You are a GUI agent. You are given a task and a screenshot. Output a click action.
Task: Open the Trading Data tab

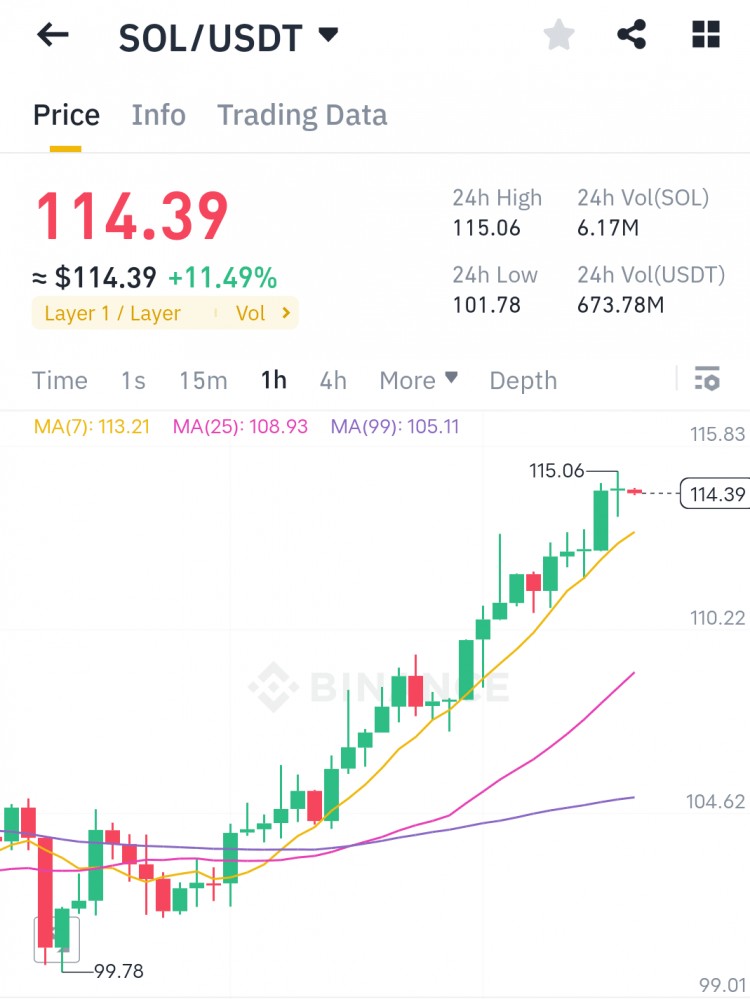(x=301, y=114)
